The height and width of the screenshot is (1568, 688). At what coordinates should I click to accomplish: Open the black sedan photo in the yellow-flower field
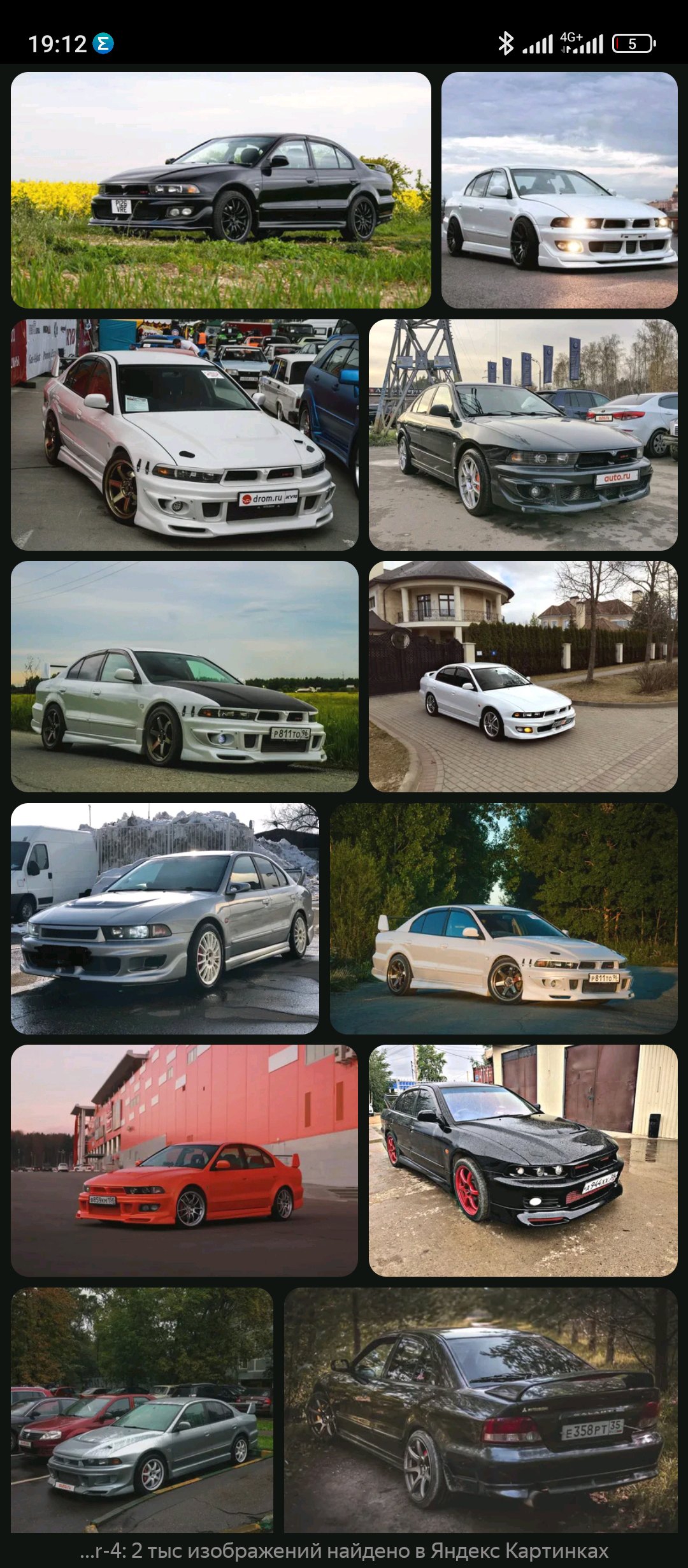[220, 190]
